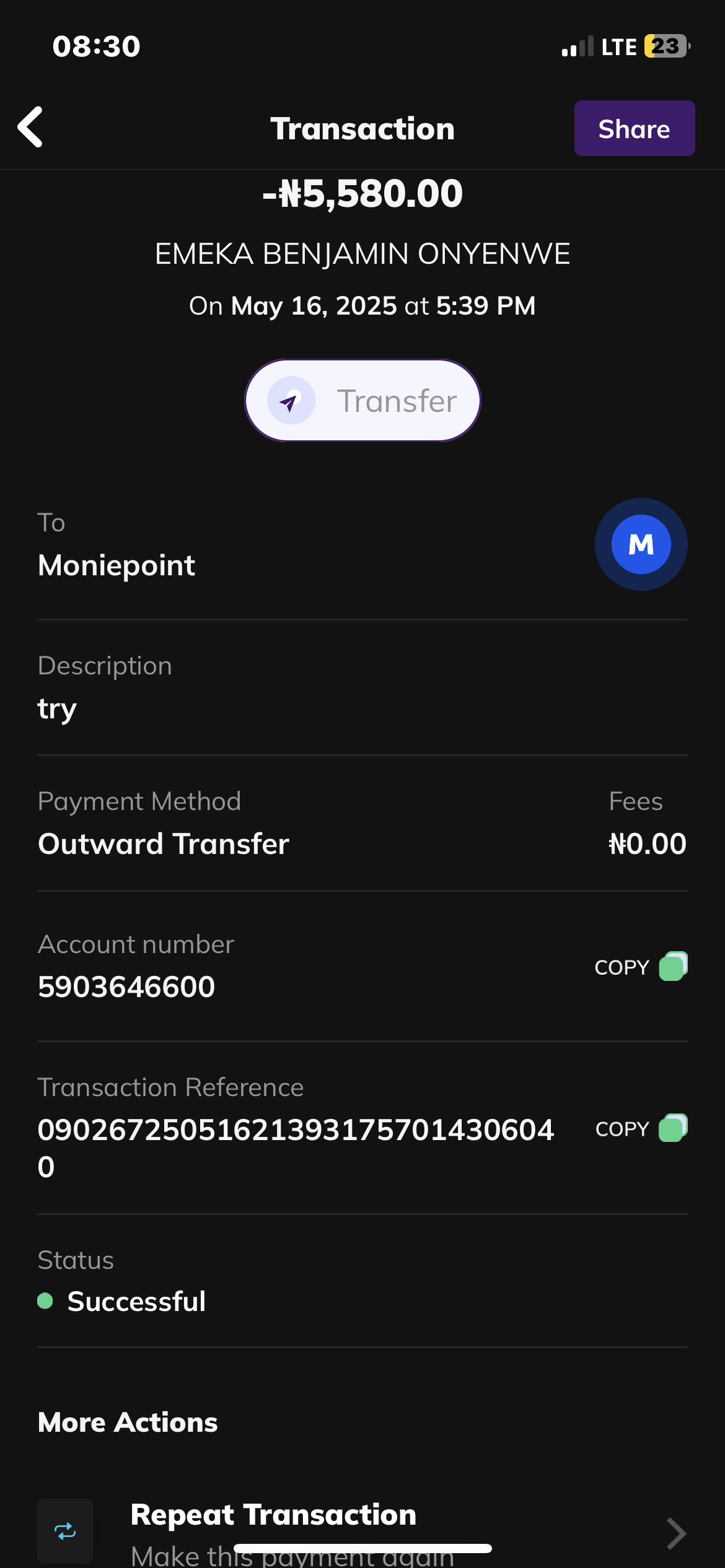725x1568 pixels.
Task: Go back from the Transaction screen
Action: pos(31,128)
